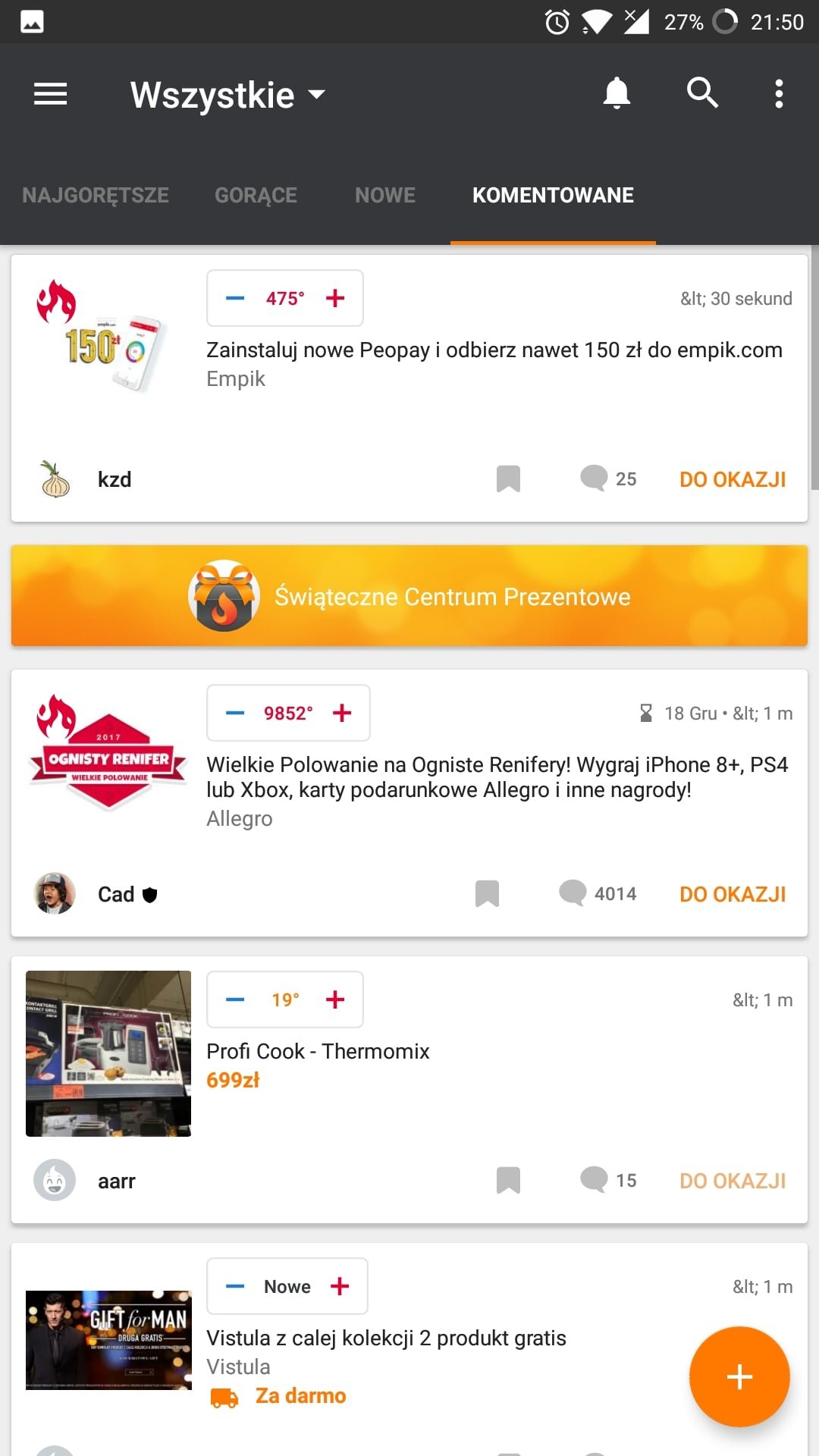Open comments on the Profi Cook deal
Viewport: 819px width, 1456px height.
pyautogui.click(x=608, y=1180)
